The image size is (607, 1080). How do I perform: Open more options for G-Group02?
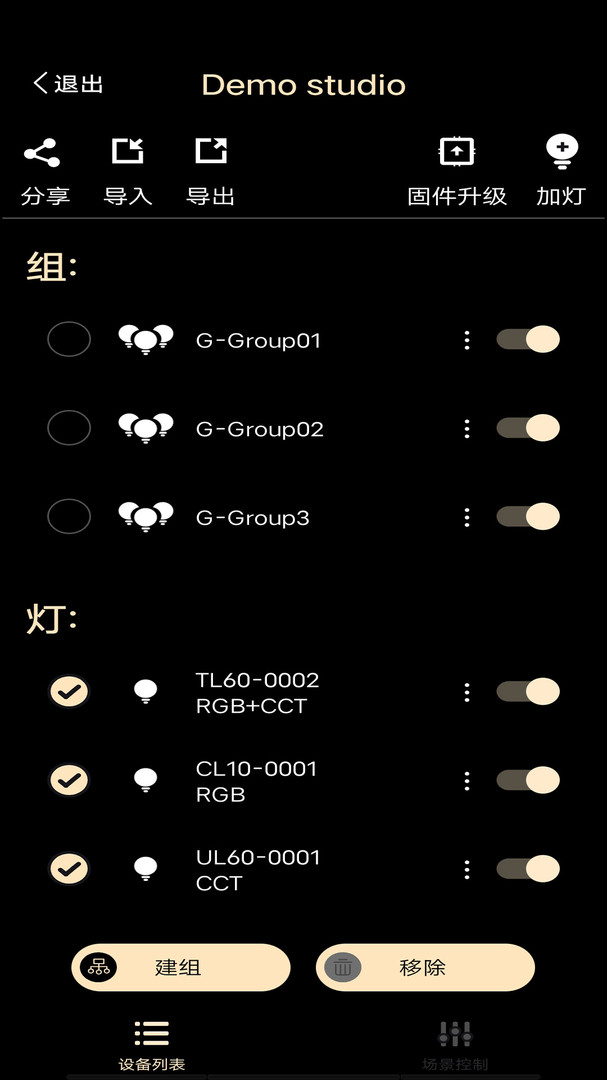(x=467, y=429)
